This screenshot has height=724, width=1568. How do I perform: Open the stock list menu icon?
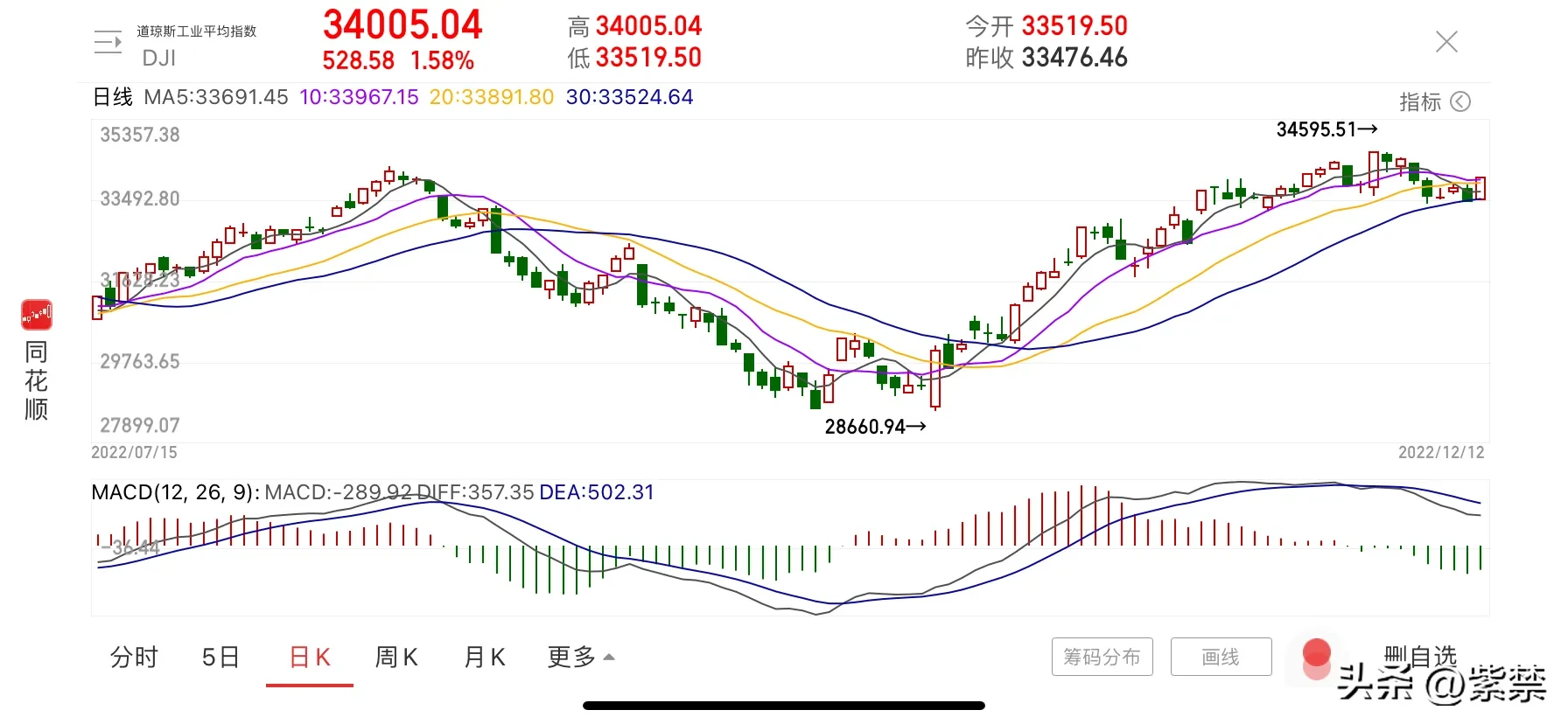[108, 42]
